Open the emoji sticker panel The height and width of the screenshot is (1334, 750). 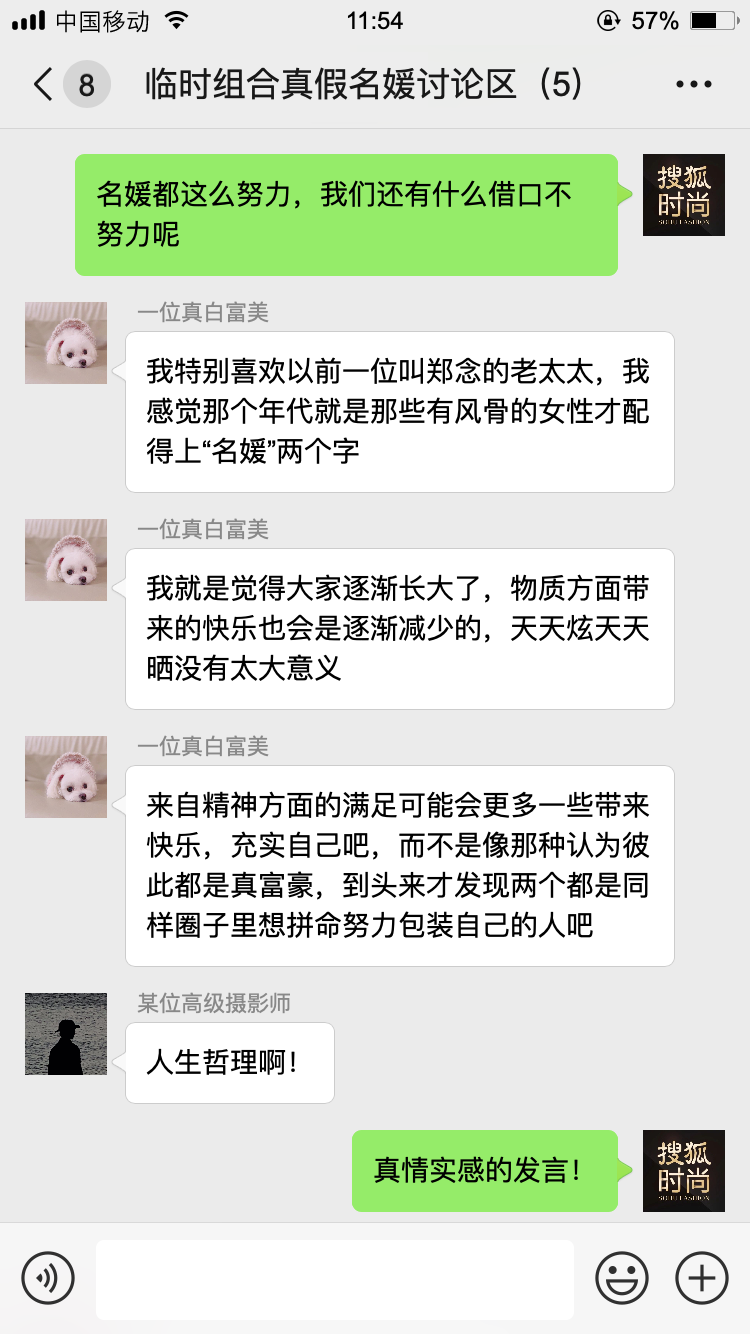point(621,1277)
